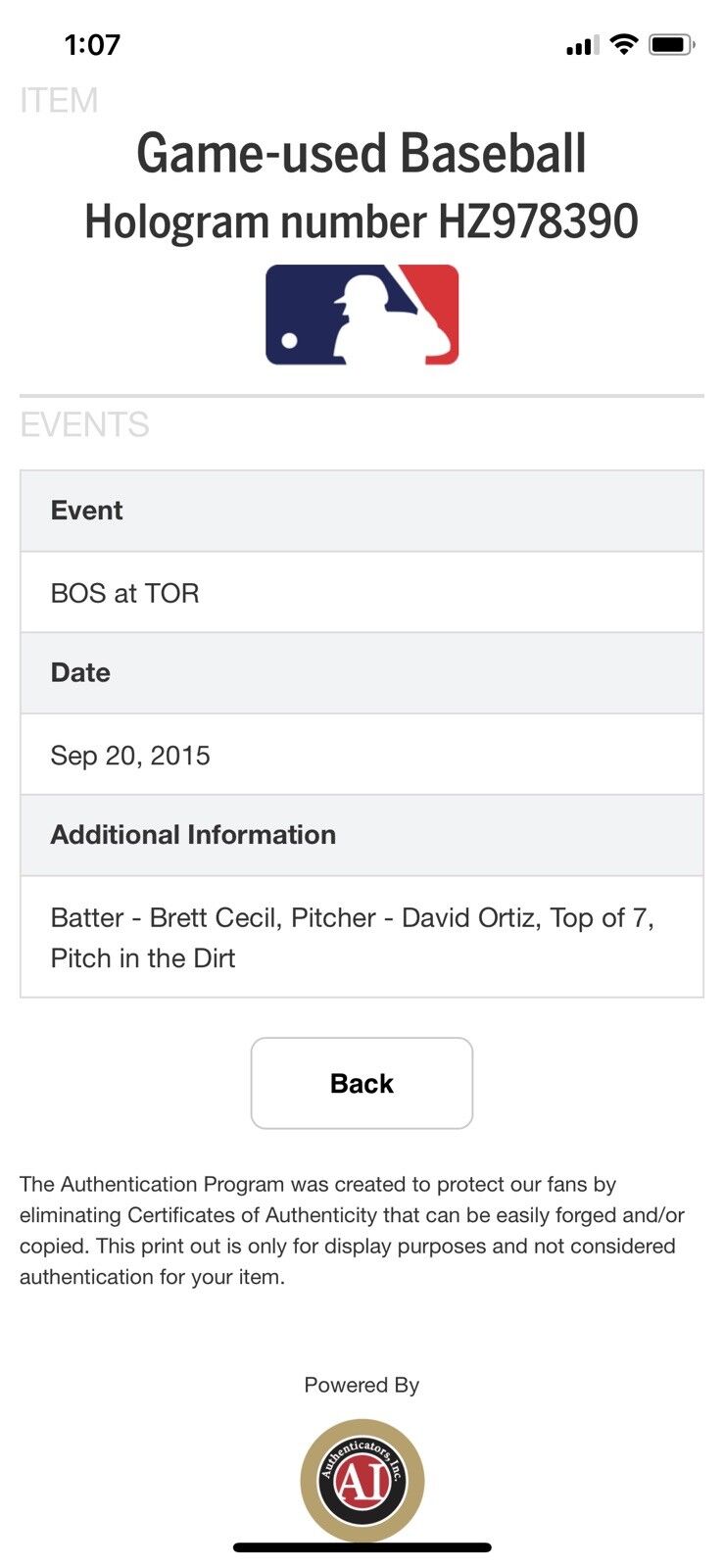Click hologram number HZ978390
The width and height of the screenshot is (724, 1568).
tap(362, 220)
